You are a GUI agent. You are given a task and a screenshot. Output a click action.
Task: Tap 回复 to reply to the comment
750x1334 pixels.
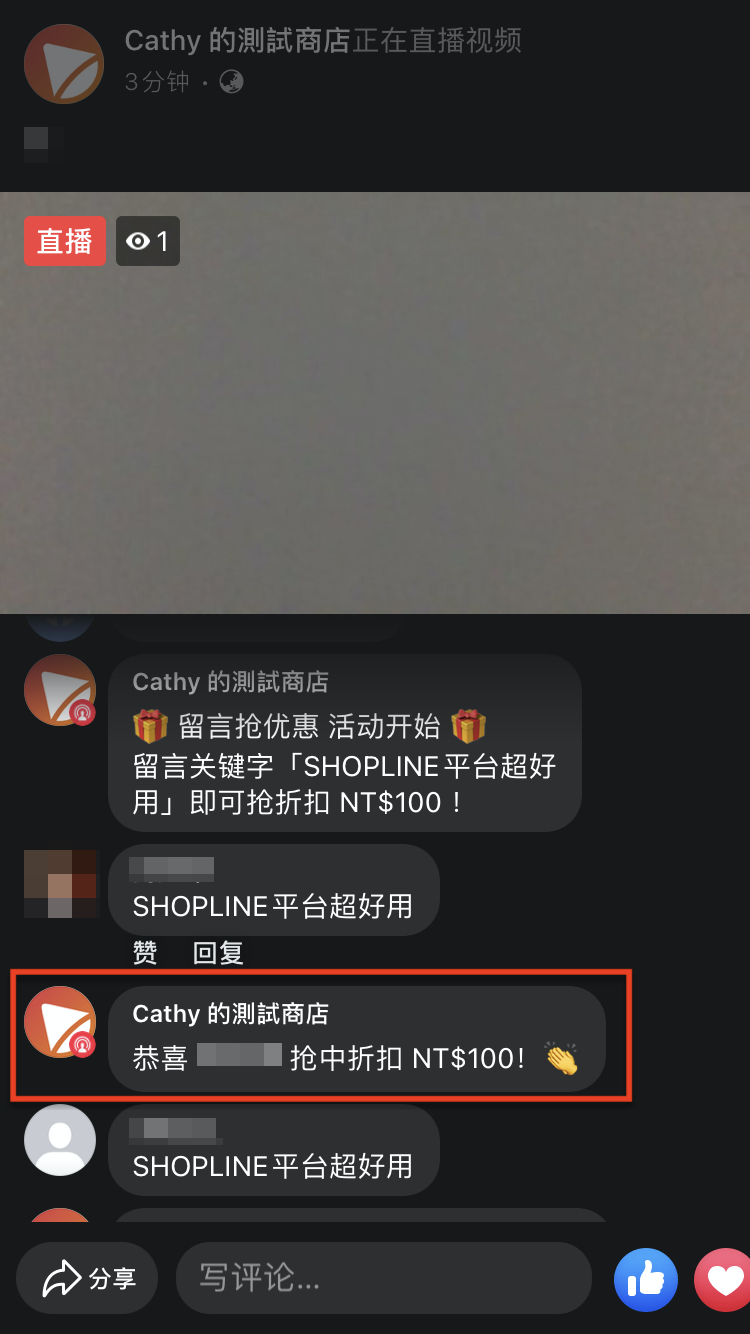pyautogui.click(x=218, y=953)
